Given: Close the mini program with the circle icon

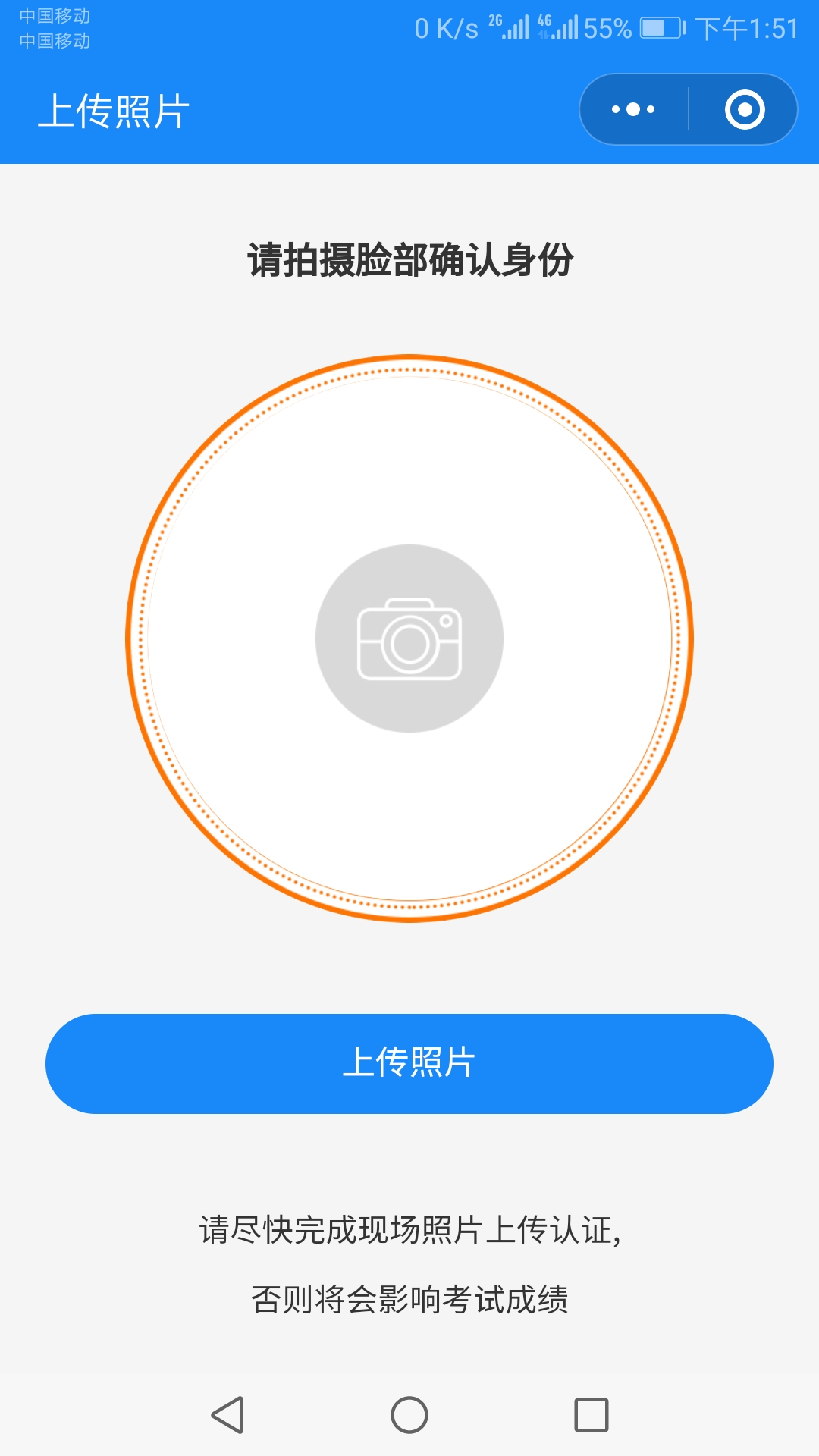Looking at the screenshot, I should 745,109.
